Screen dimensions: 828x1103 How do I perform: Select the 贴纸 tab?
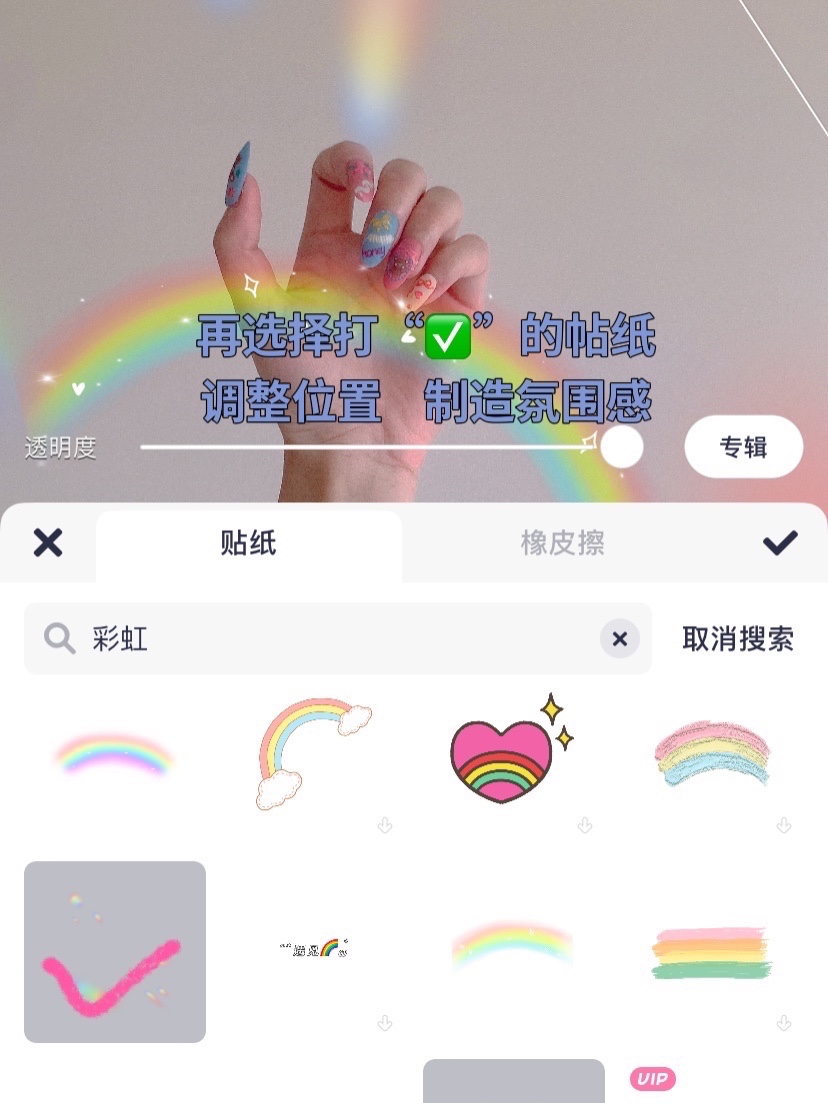pos(248,544)
